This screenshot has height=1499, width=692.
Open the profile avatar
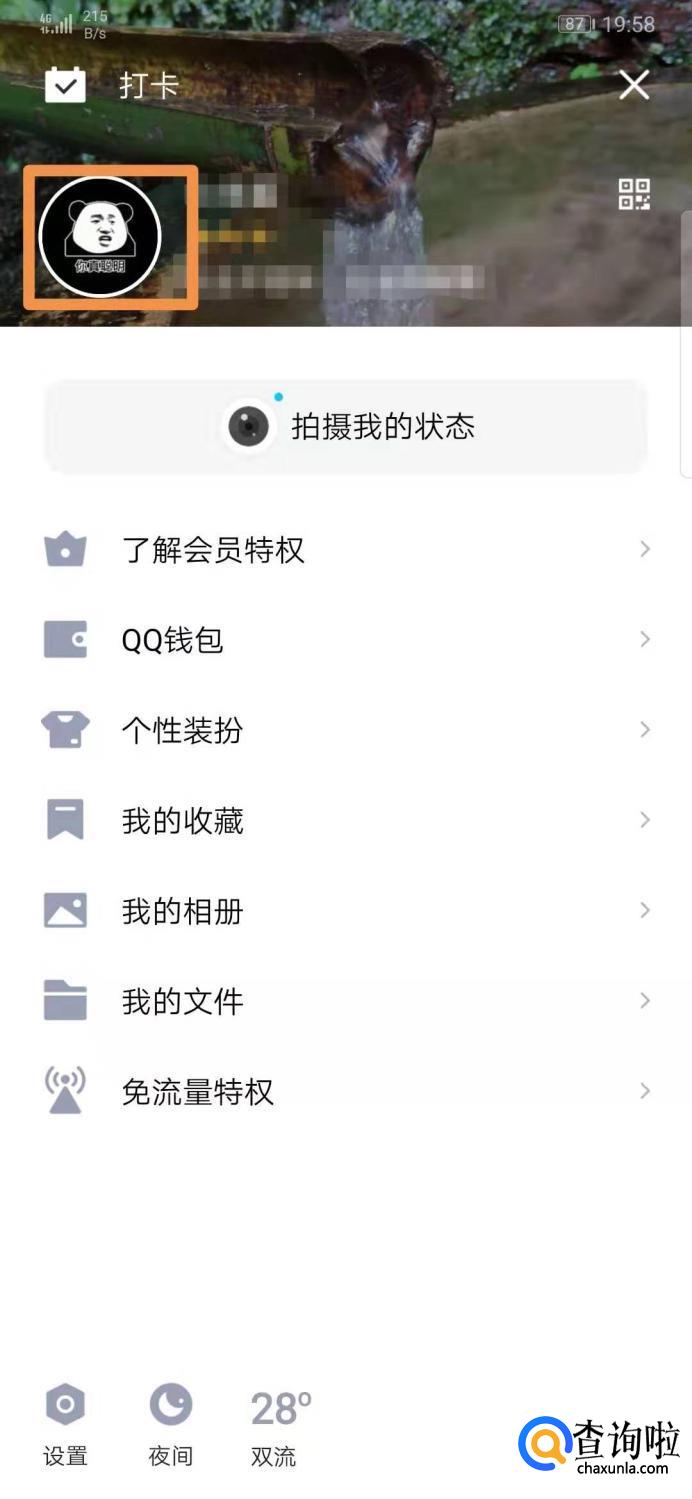tap(100, 237)
